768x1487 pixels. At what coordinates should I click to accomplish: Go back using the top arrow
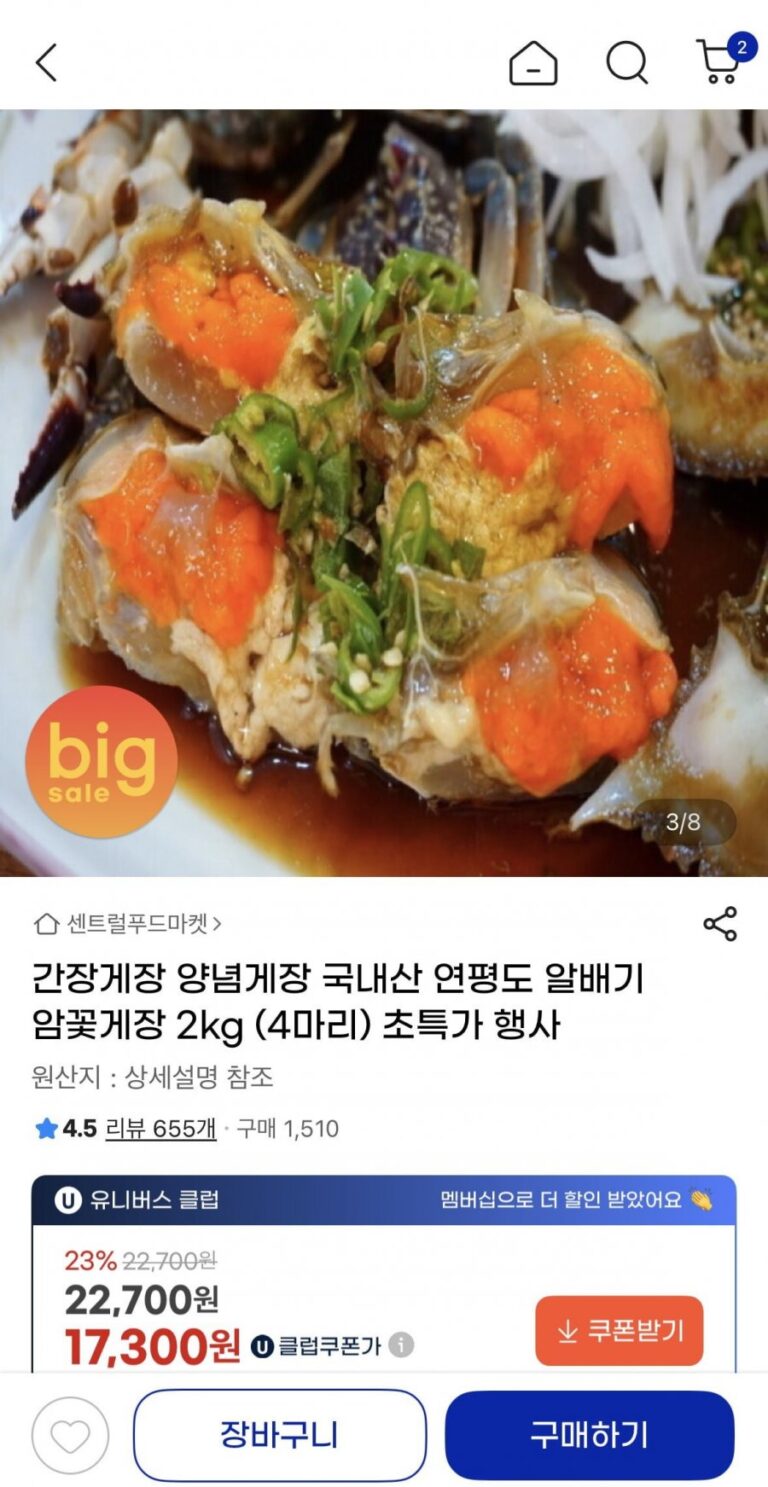click(46, 62)
